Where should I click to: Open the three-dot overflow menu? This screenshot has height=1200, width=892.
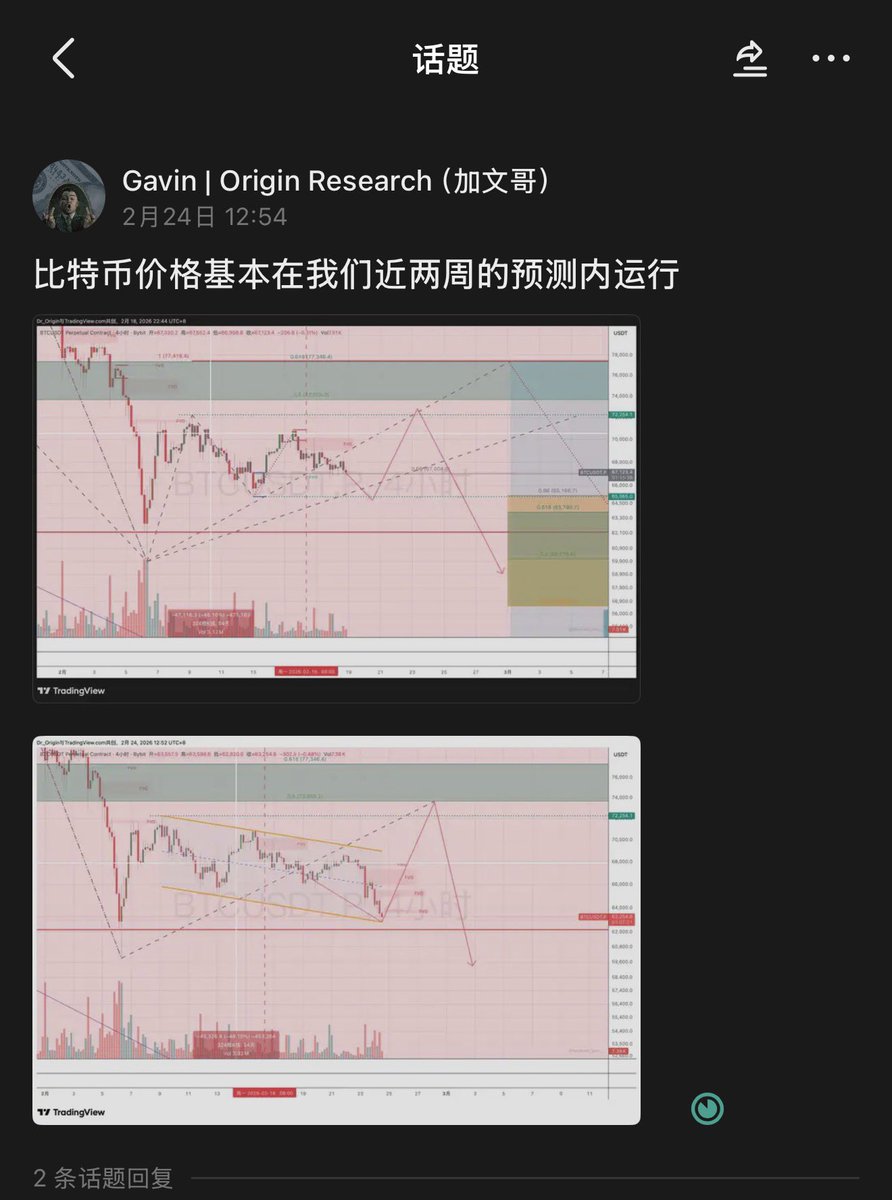pos(831,59)
